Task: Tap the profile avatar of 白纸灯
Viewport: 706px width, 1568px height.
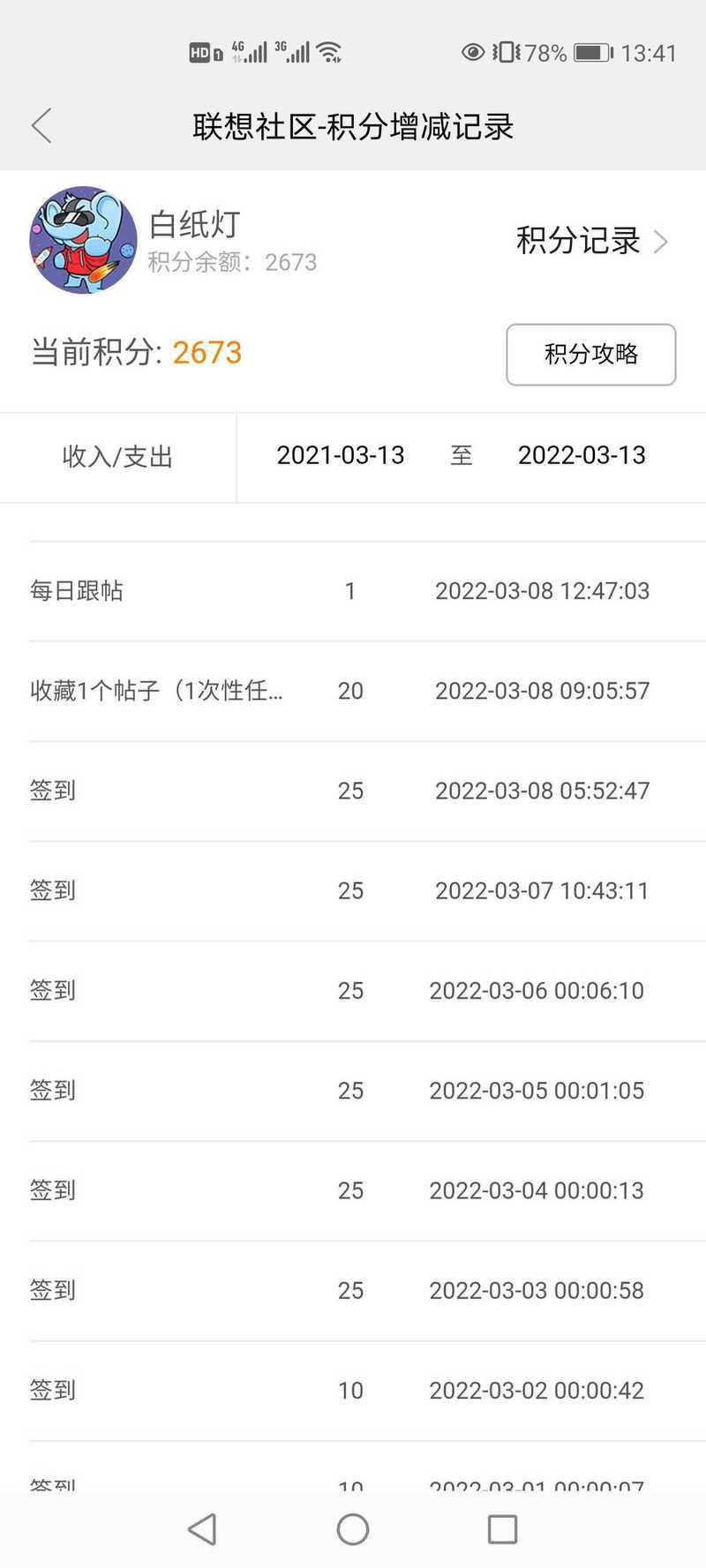Action: point(83,240)
